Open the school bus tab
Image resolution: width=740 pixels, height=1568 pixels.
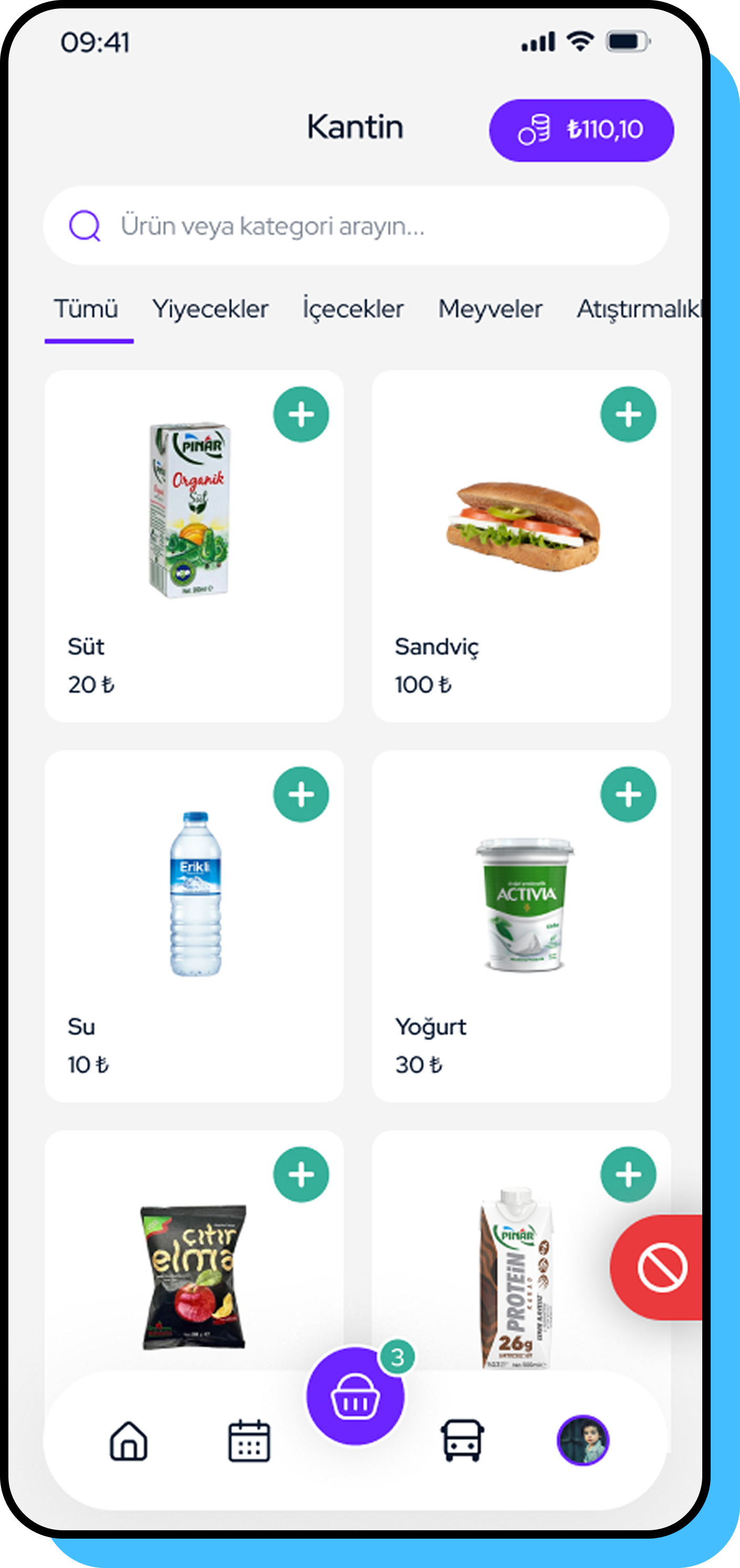pos(462,1441)
